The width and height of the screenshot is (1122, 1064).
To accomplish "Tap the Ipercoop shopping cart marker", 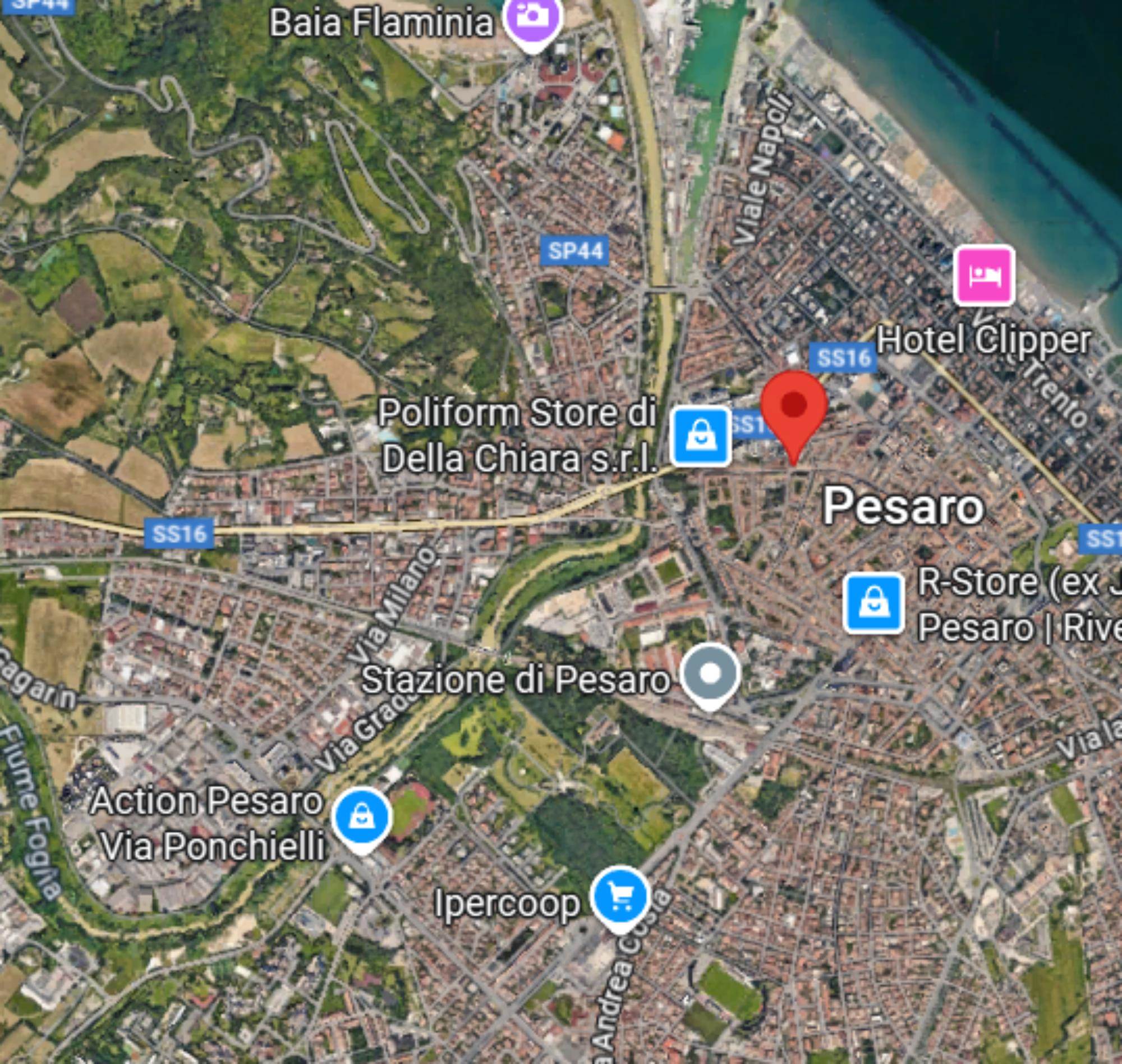I will tap(620, 897).
